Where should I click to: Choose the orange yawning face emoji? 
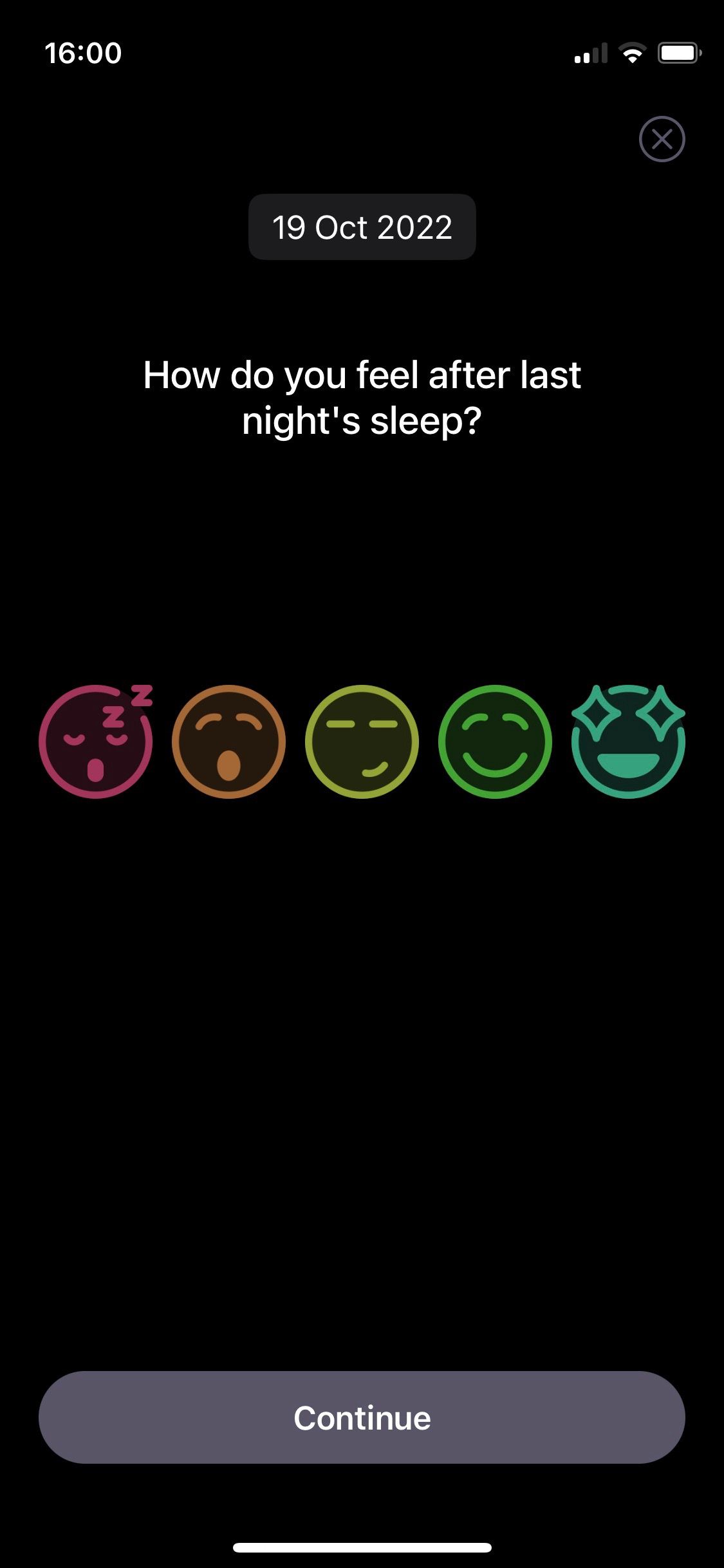[228, 742]
